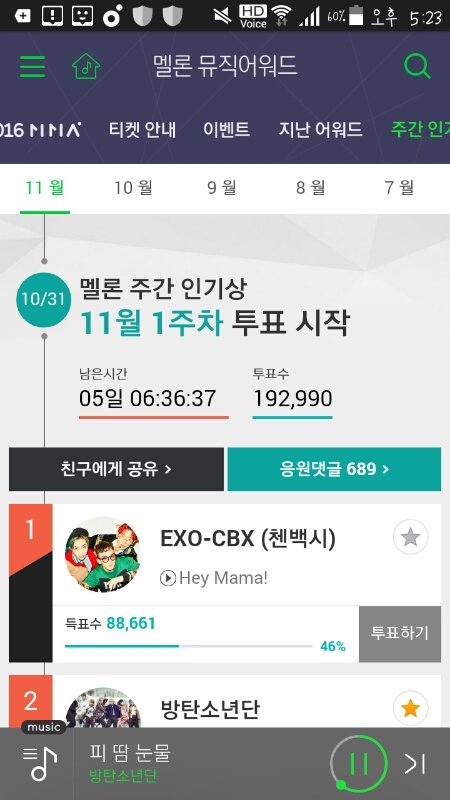Open the search magnifier

point(417,66)
